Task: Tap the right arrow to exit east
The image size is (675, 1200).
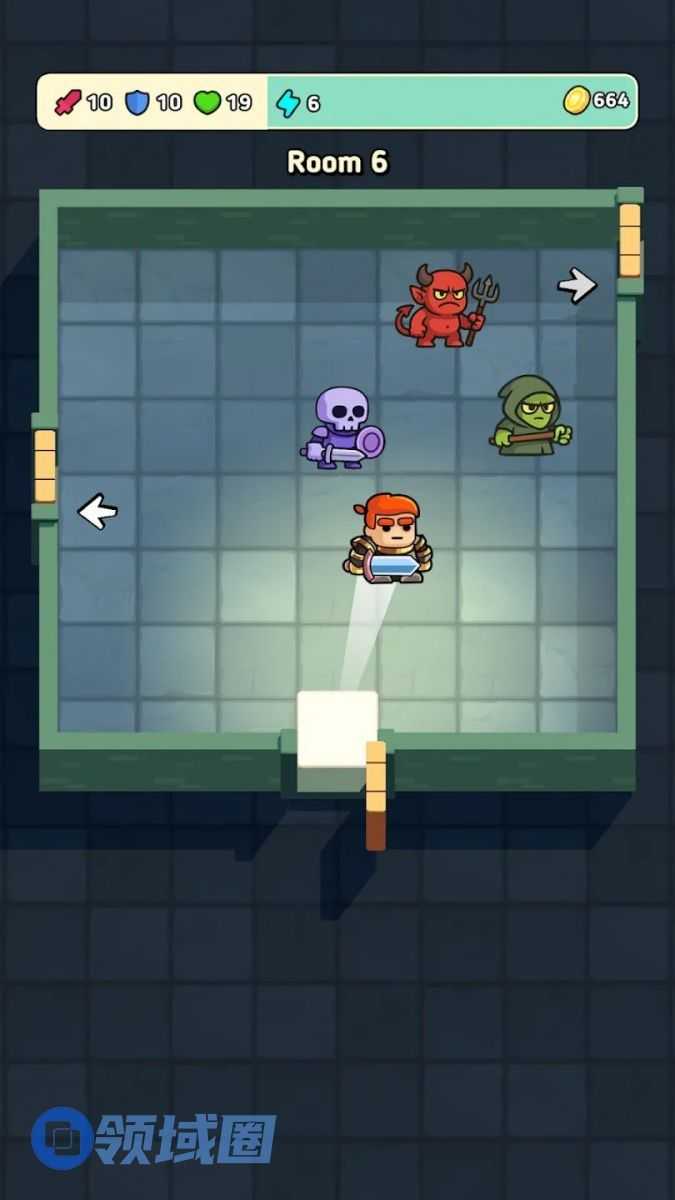Action: 577,285
